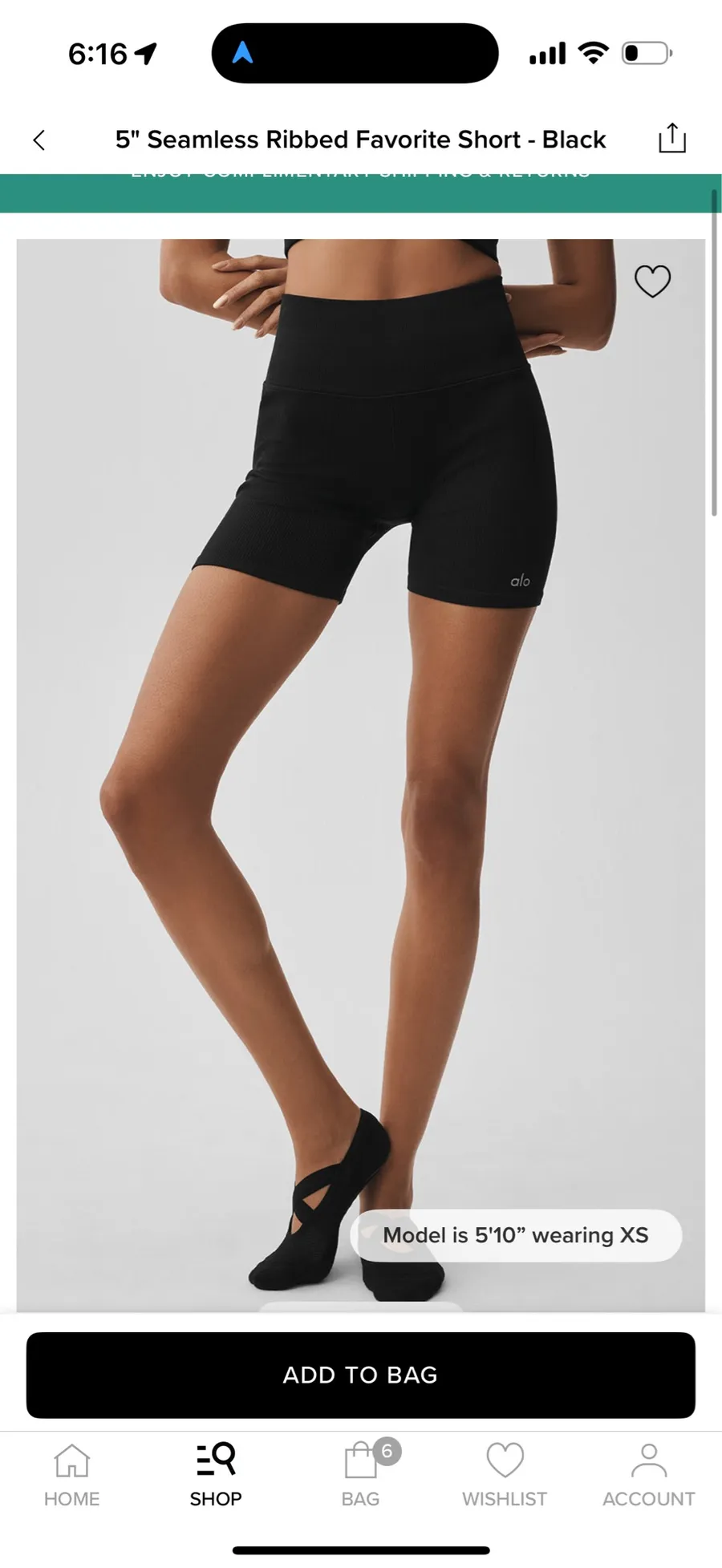Go to the Wishlist tab
Image resolution: width=722 pixels, height=1568 pixels.
click(505, 1475)
